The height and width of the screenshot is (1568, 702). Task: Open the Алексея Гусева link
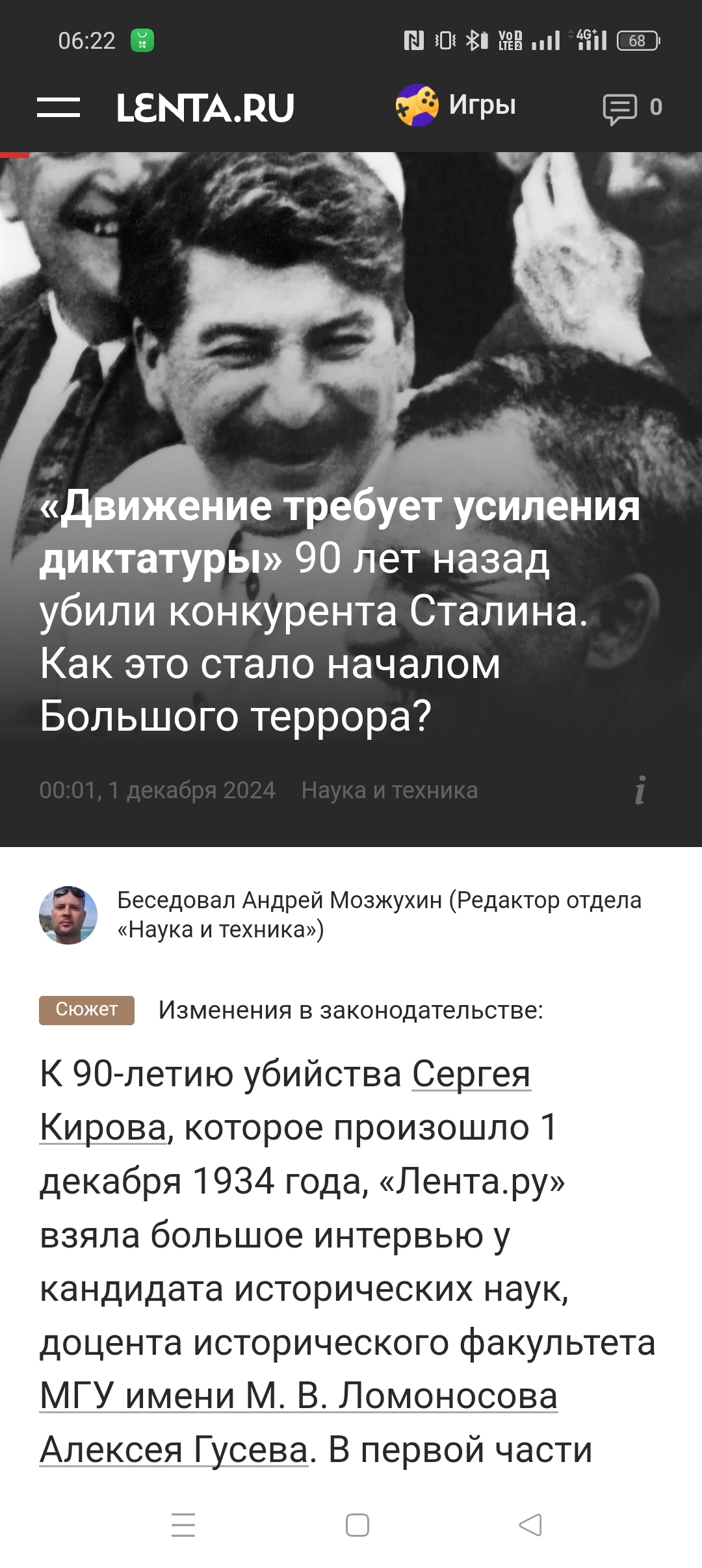174,1449
